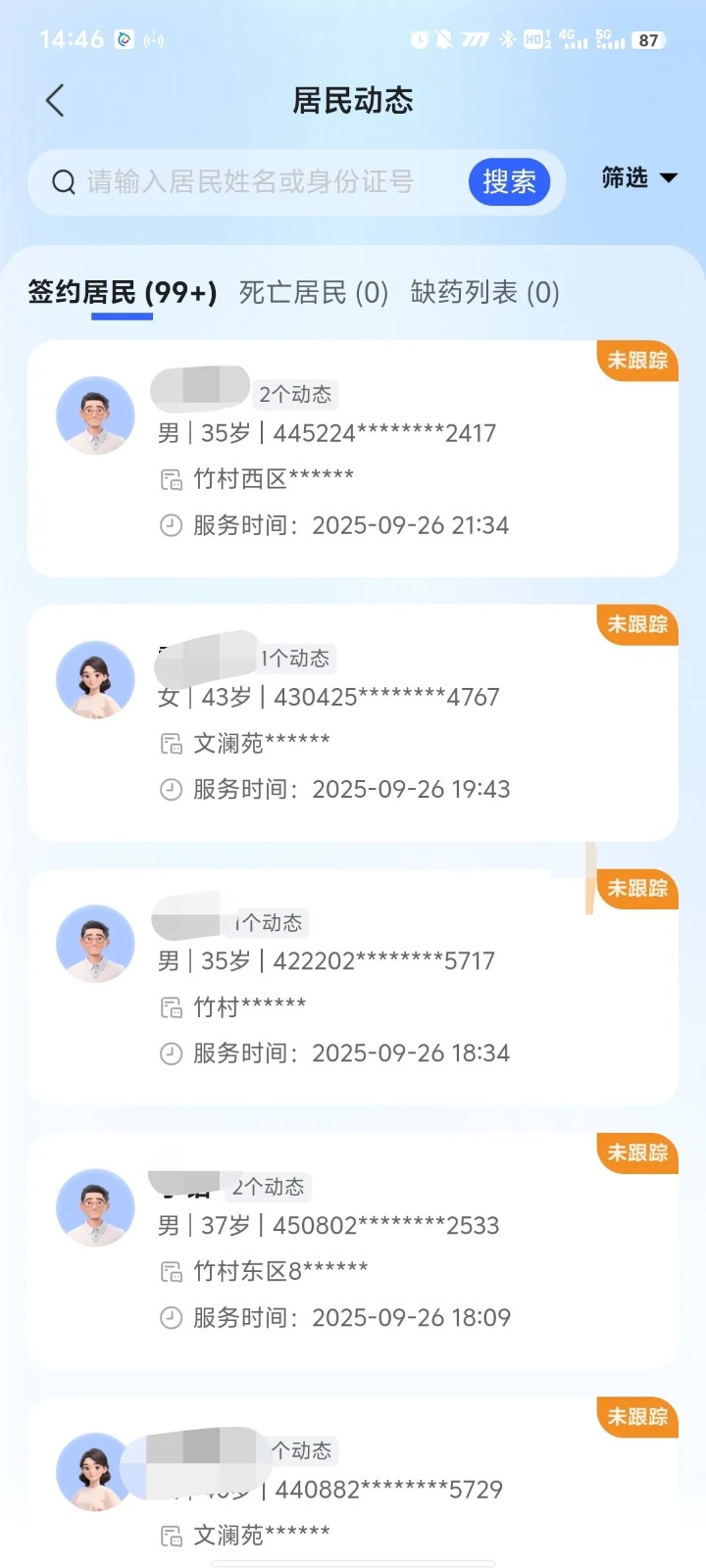Tap the resident name search field

(x=250, y=182)
